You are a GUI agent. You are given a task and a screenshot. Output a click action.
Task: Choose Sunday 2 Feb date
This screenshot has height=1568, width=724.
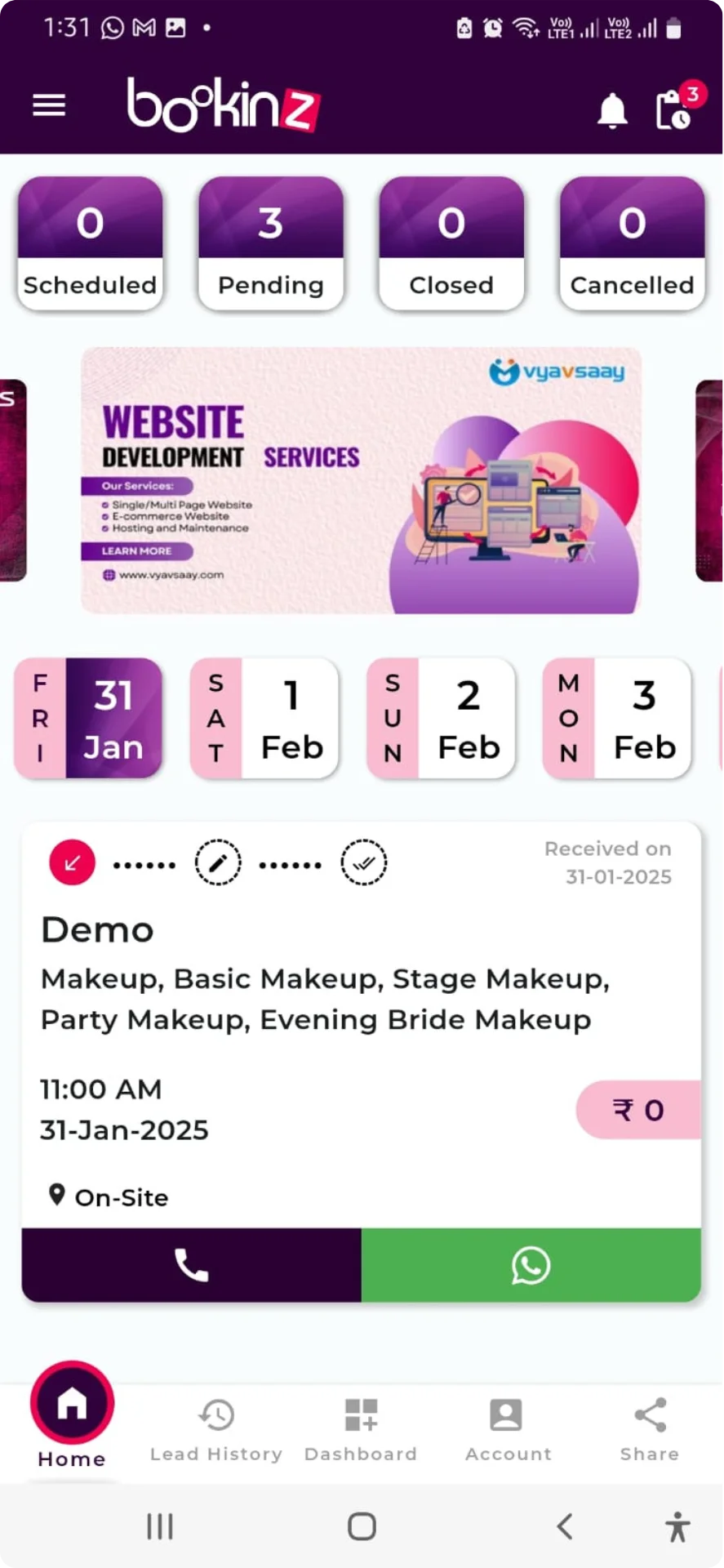[x=441, y=718]
